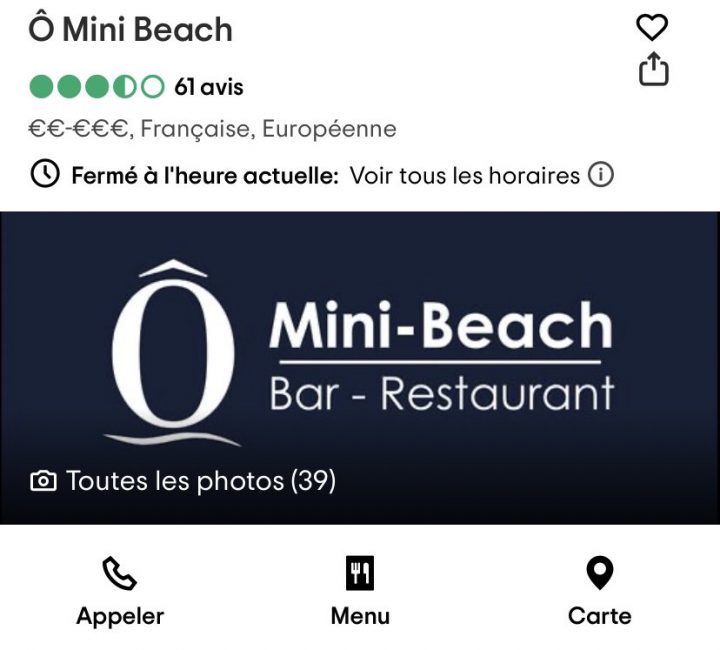Viewport: 720px width, 650px height.
Task: Share this restaurant listing
Action: tap(652, 70)
